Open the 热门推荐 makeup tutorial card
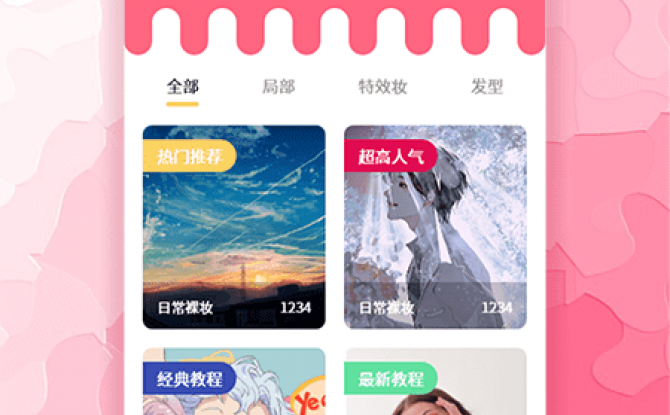Viewport: 670px width, 415px height. pos(234,227)
